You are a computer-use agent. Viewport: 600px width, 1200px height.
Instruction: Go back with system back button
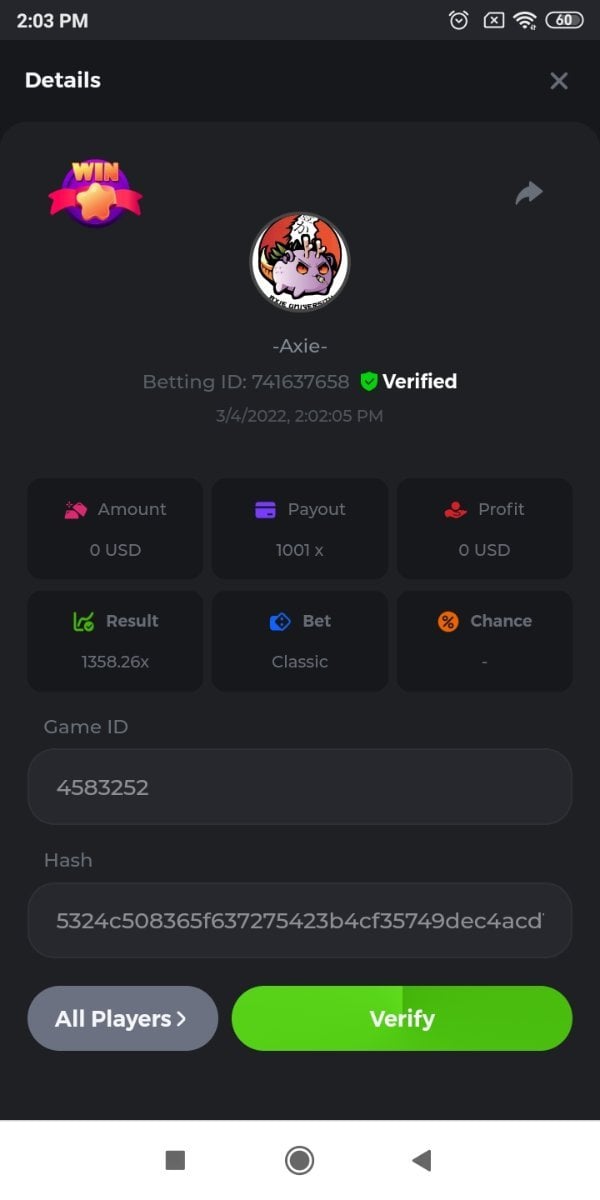pyautogui.click(x=421, y=1160)
